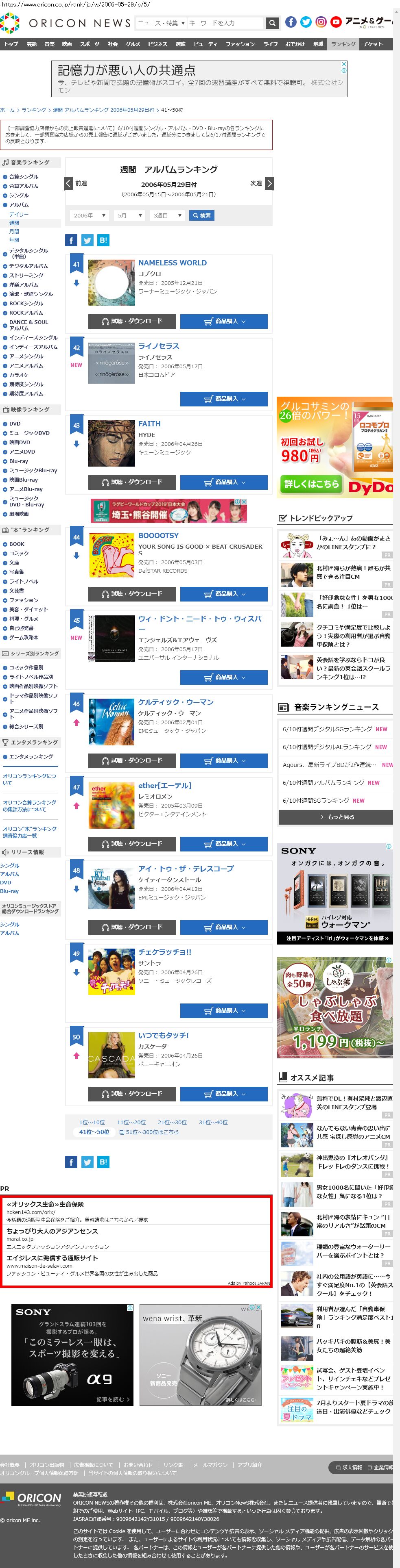Viewport: 400px width, 1568px height.
Task: Tap the blue 検索 button
Action: [201, 215]
